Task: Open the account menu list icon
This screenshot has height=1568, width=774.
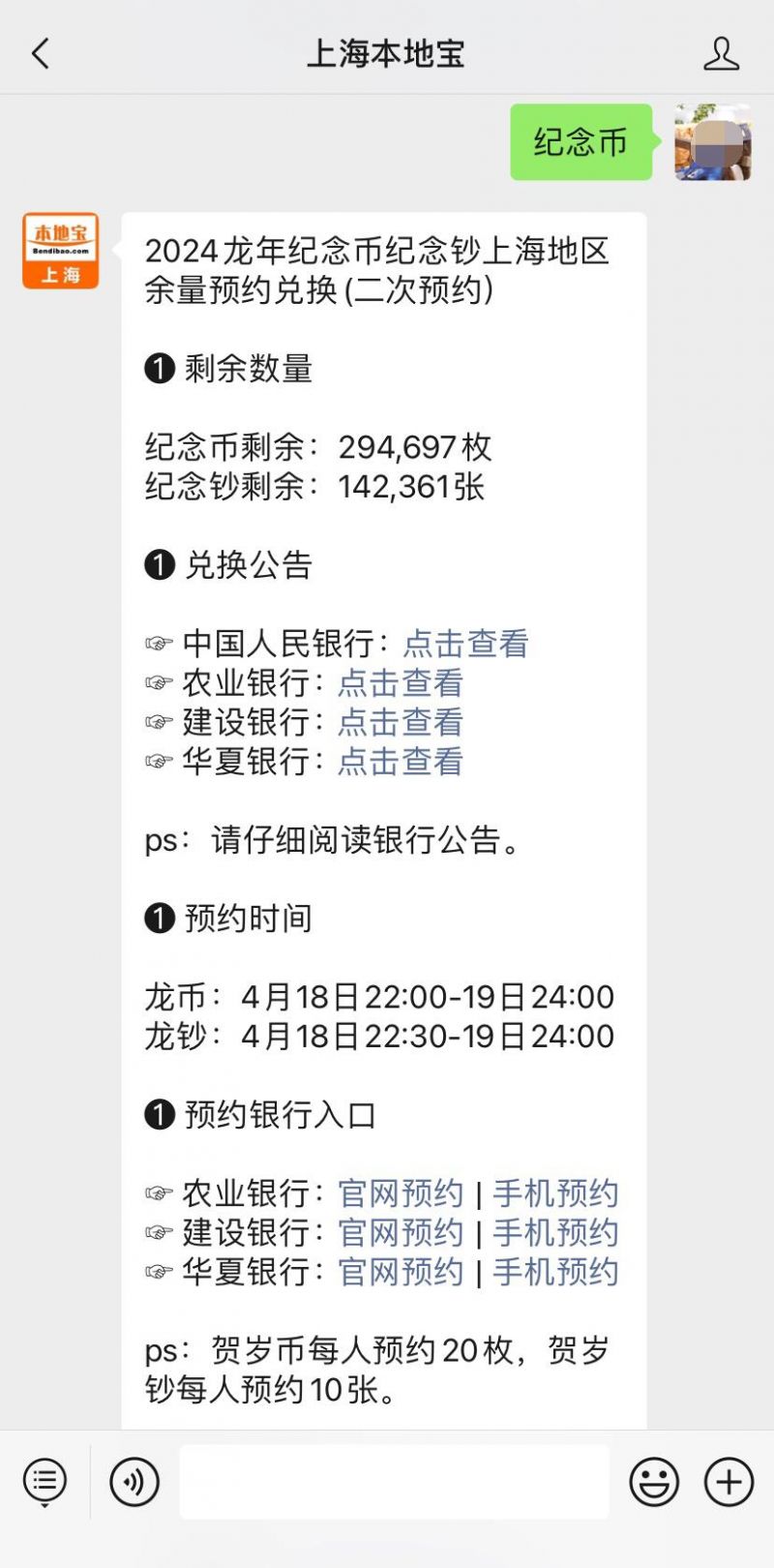Action: 45,1482
